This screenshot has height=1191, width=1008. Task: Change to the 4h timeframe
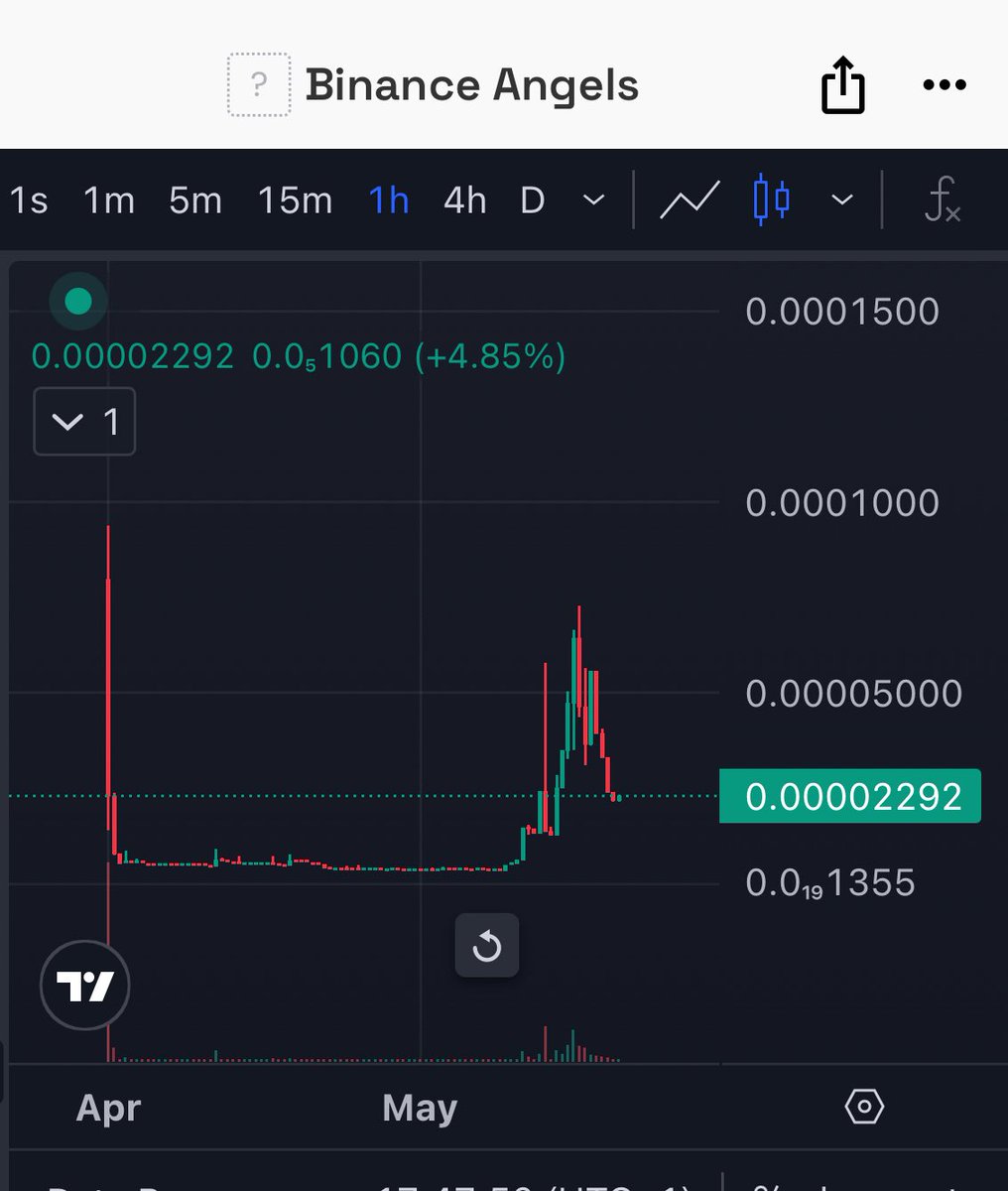click(x=464, y=200)
